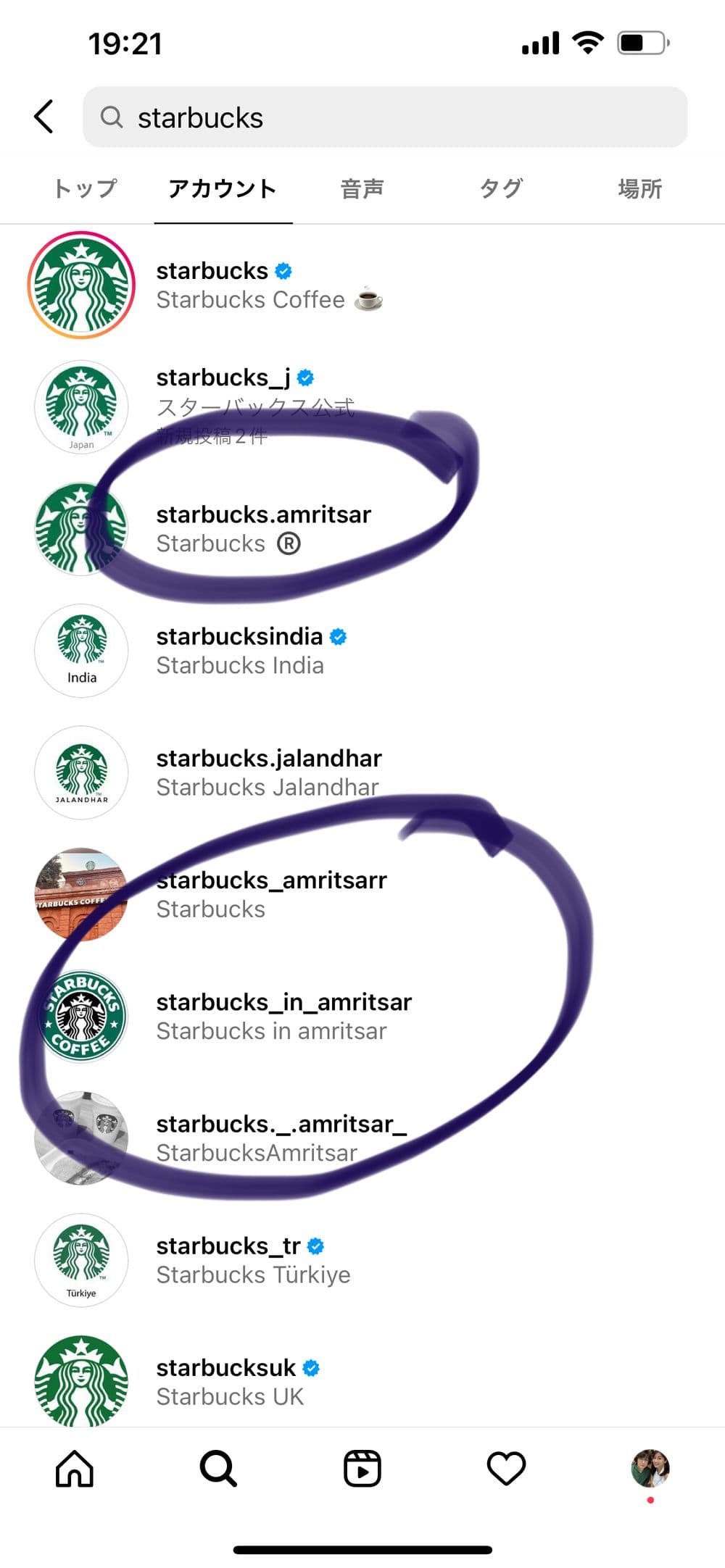The image size is (725, 1568).
Task: Switch to the 場所 tab
Action: coord(639,189)
